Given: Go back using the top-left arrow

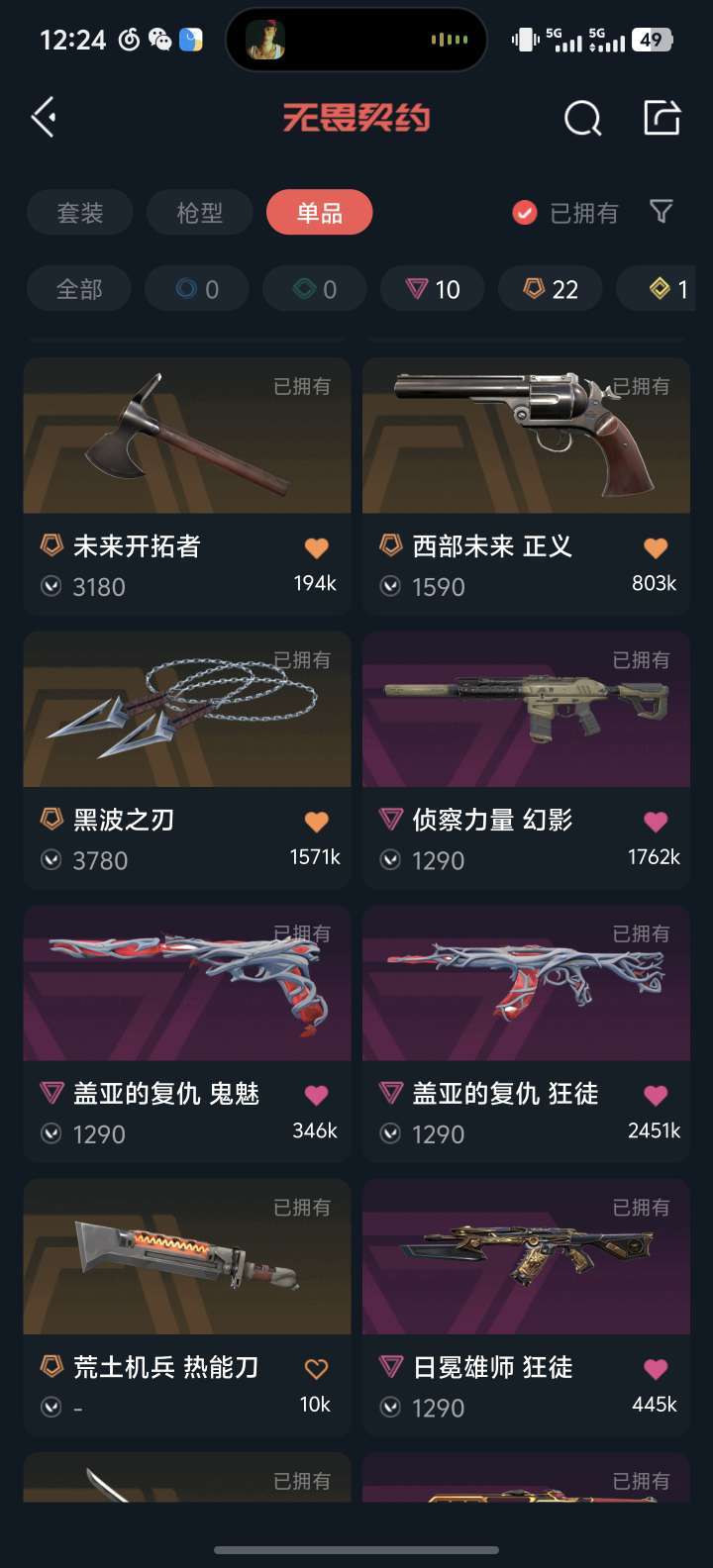Looking at the screenshot, I should point(44,118).
